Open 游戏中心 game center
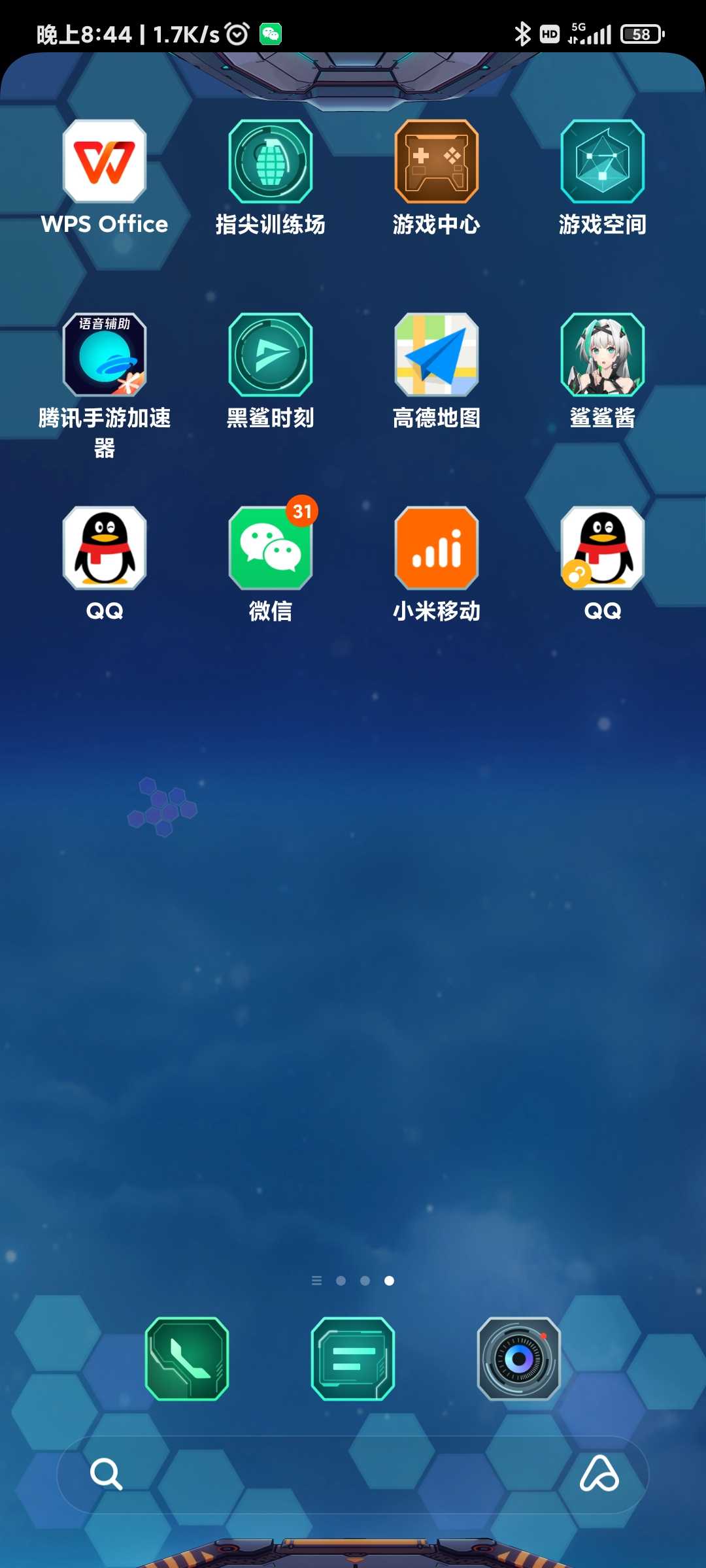 [x=436, y=161]
